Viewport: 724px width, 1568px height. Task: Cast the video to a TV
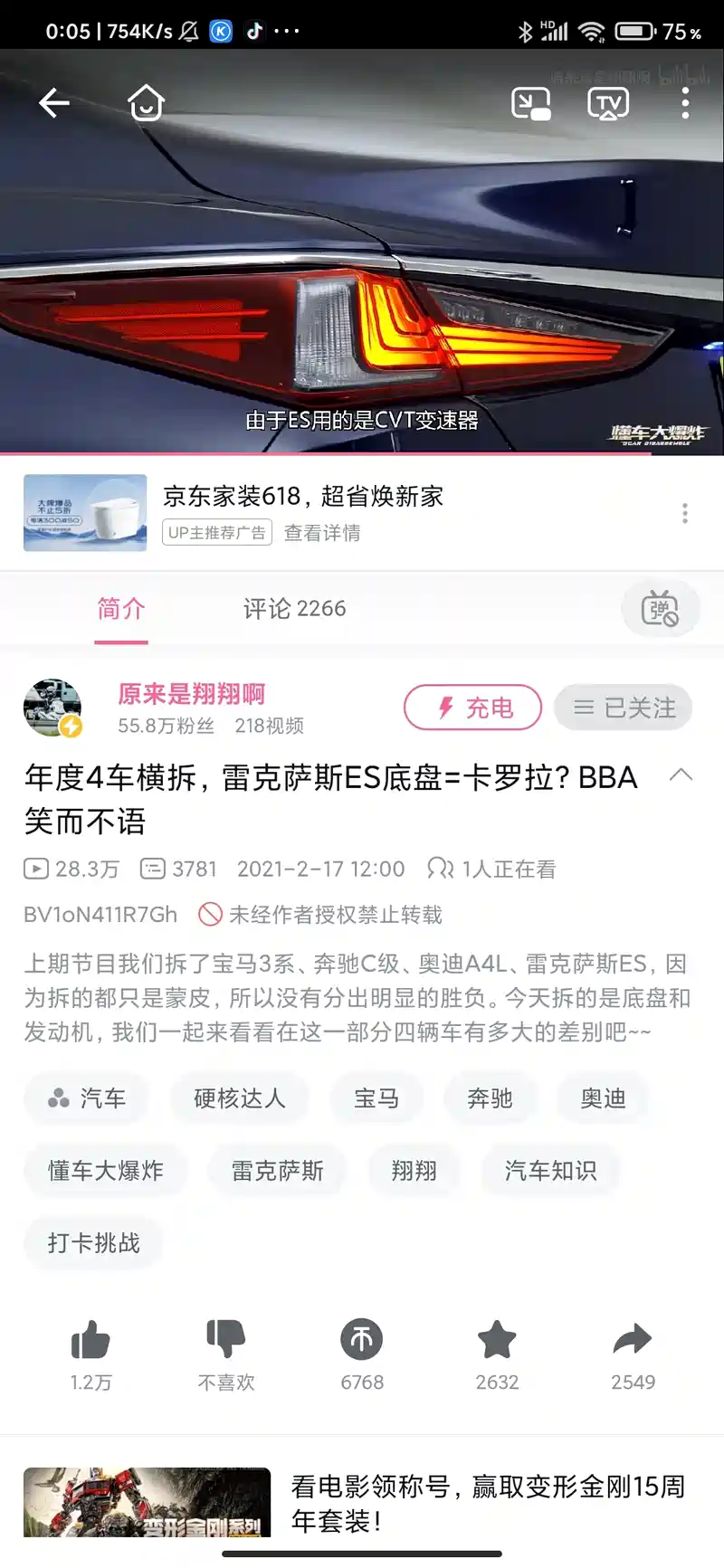pyautogui.click(x=608, y=103)
